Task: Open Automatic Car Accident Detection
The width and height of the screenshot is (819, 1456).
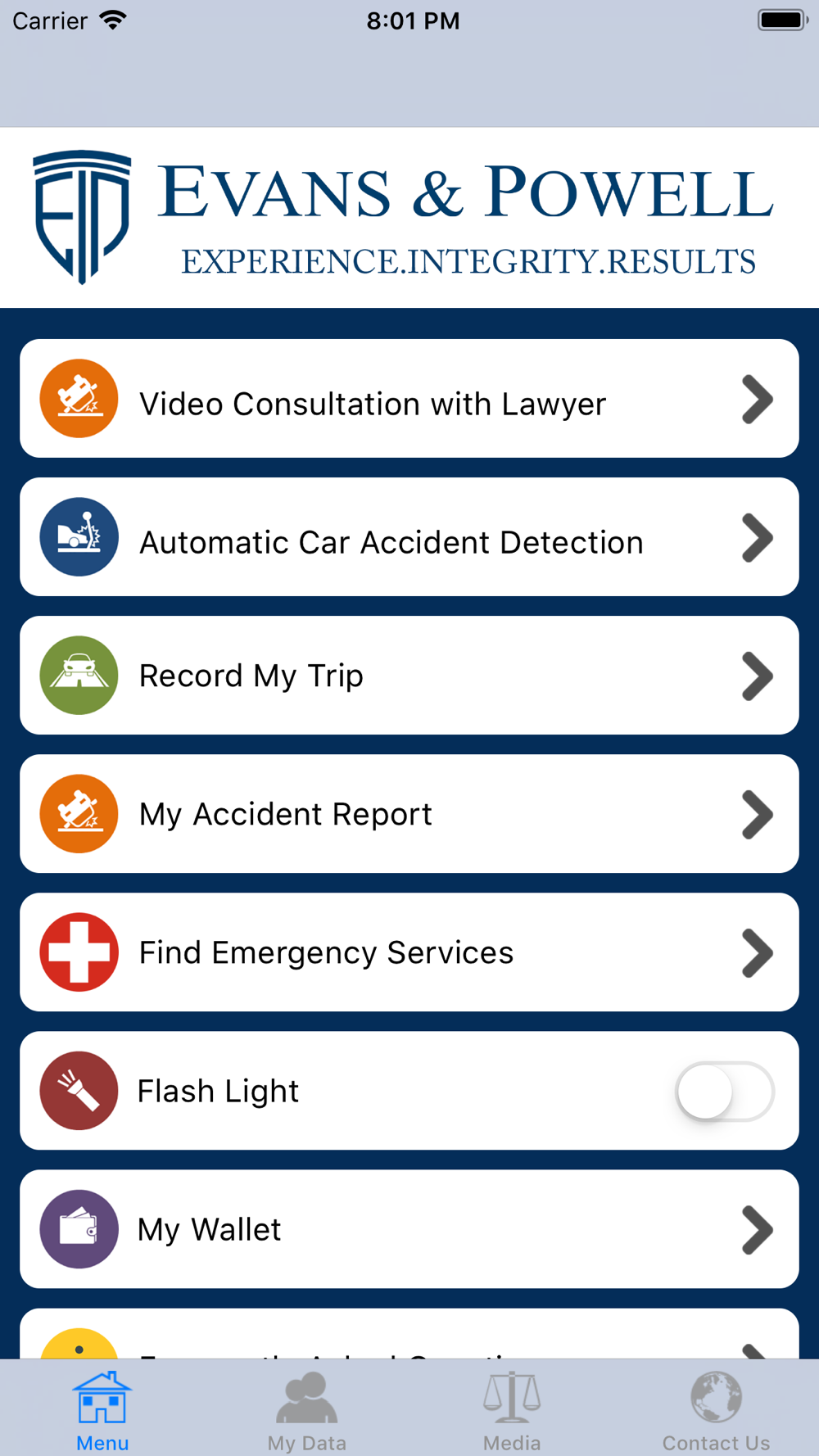Action: (409, 537)
